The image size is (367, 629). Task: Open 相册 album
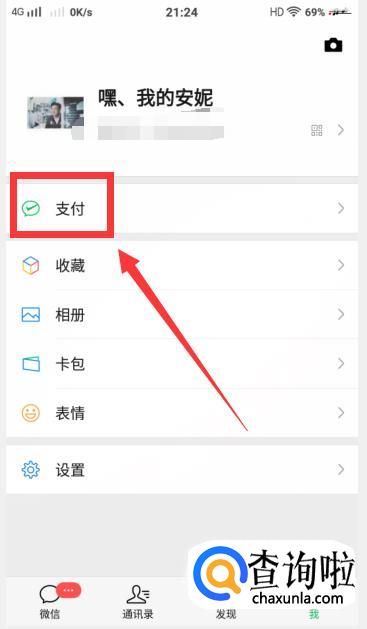tap(182, 314)
